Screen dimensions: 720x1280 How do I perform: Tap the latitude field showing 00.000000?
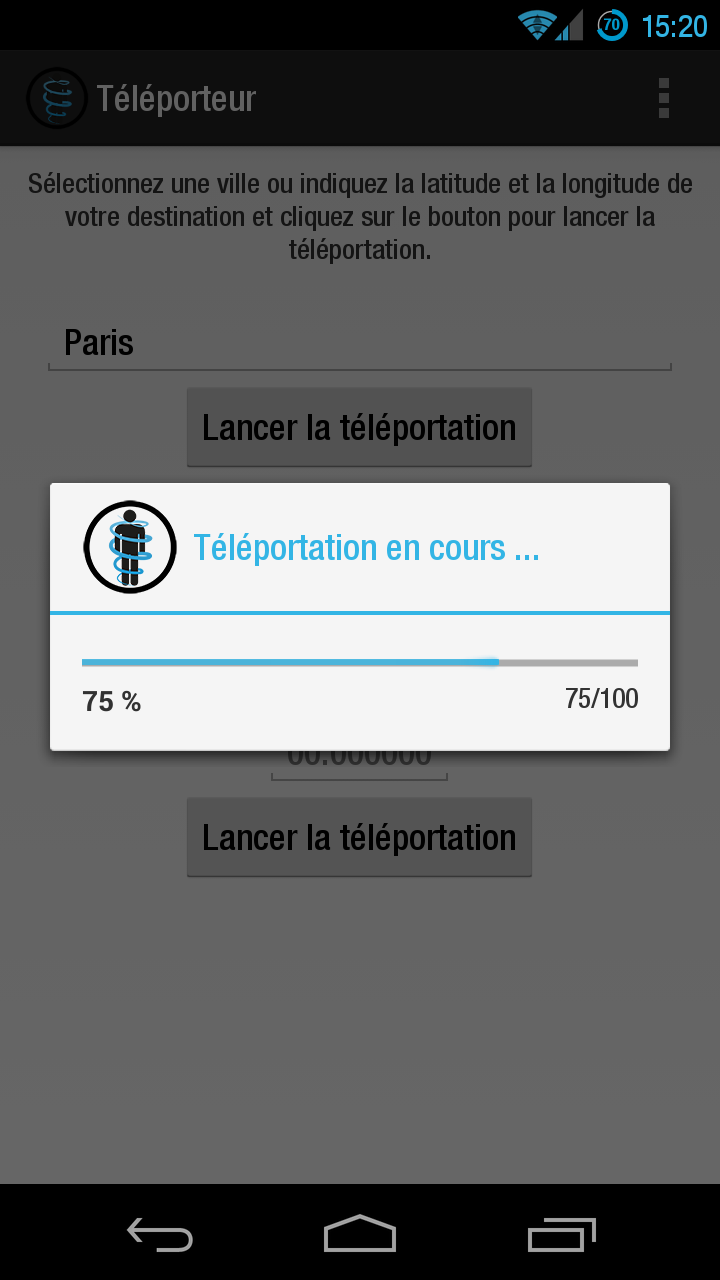click(359, 756)
